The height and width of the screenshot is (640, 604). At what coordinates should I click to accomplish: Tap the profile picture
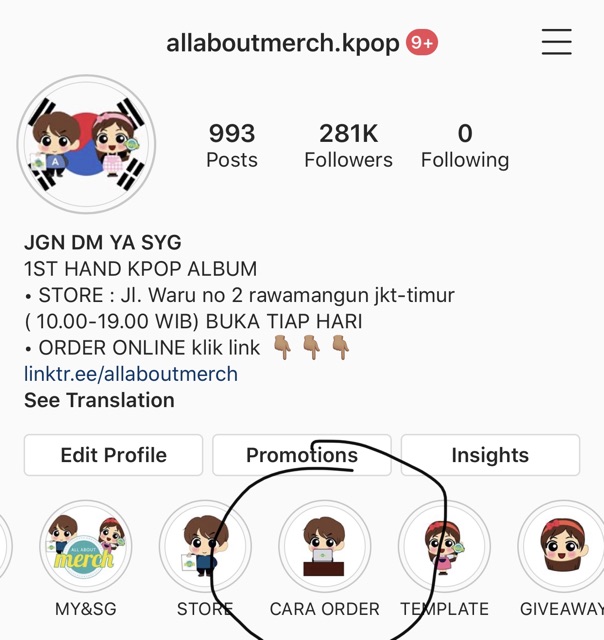pyautogui.click(x=87, y=144)
